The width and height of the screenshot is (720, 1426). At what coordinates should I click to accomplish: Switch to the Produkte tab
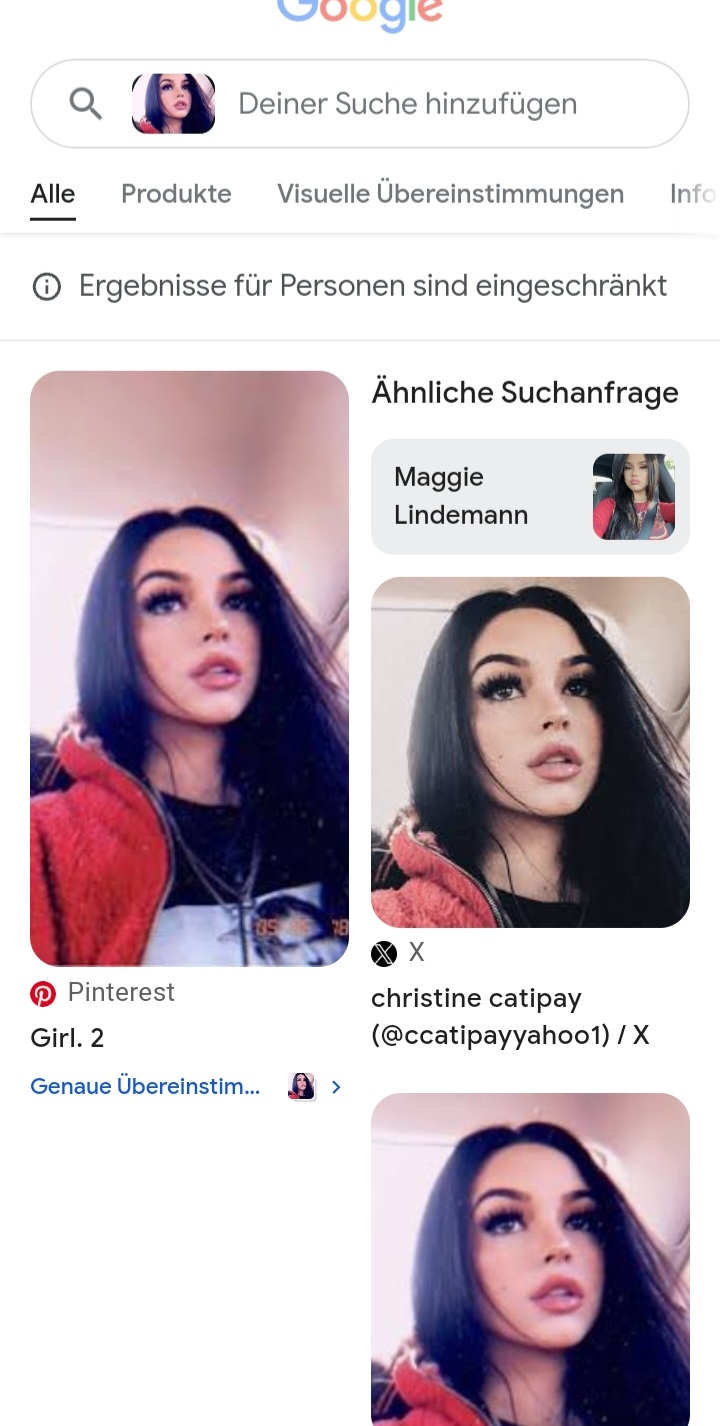click(x=176, y=194)
